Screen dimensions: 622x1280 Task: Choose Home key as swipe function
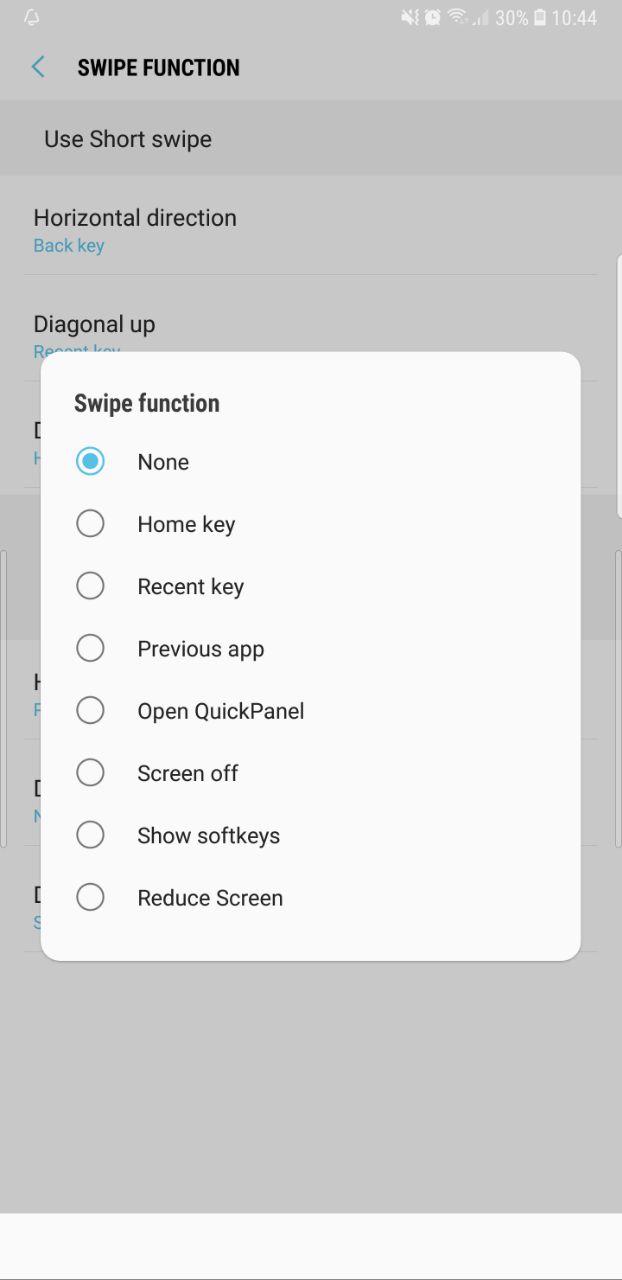click(x=310, y=524)
